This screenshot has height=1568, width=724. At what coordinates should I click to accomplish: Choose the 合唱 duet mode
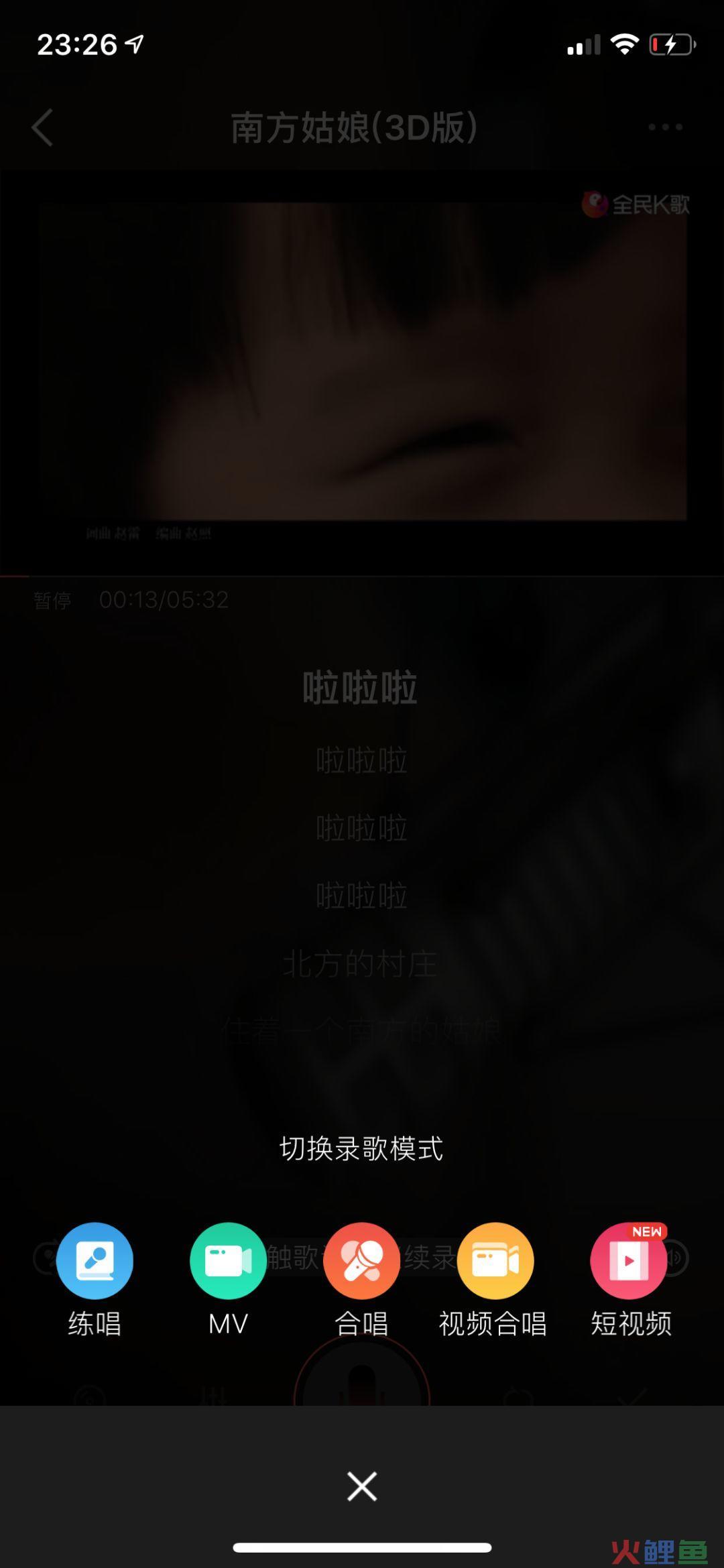coord(361,1261)
